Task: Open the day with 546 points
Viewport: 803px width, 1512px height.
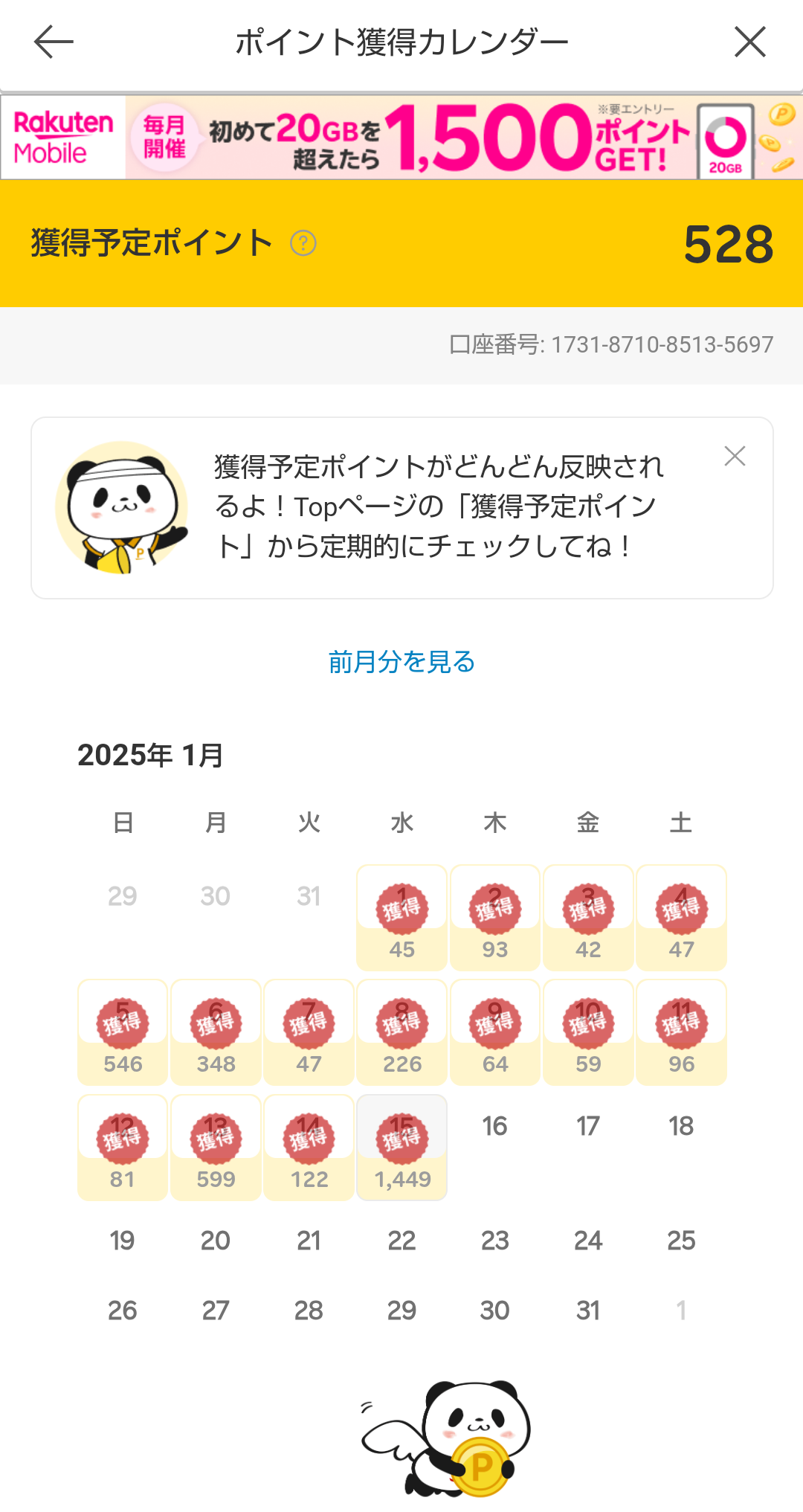Action: (x=123, y=1032)
